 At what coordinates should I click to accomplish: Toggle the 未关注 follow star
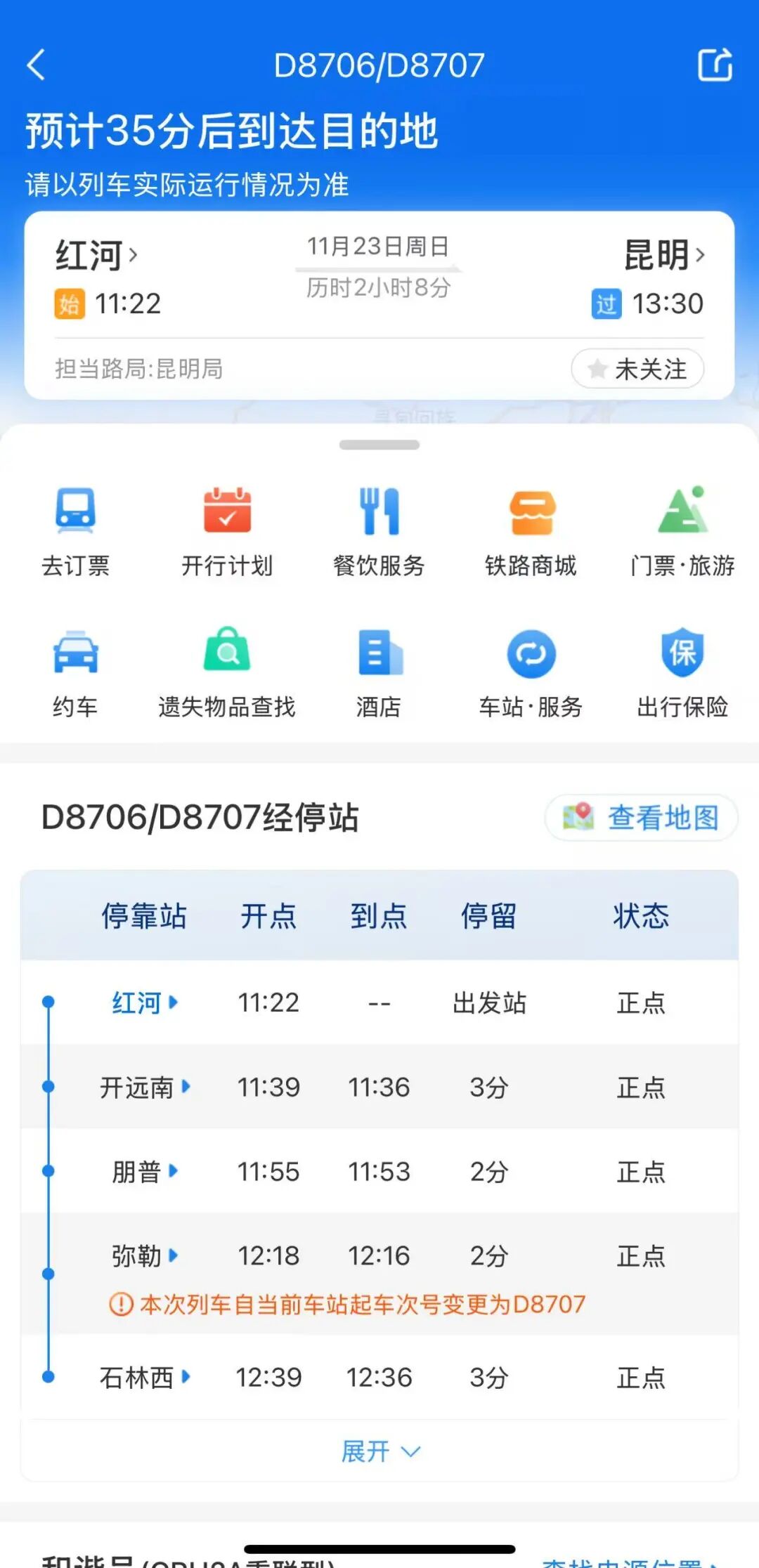point(637,369)
